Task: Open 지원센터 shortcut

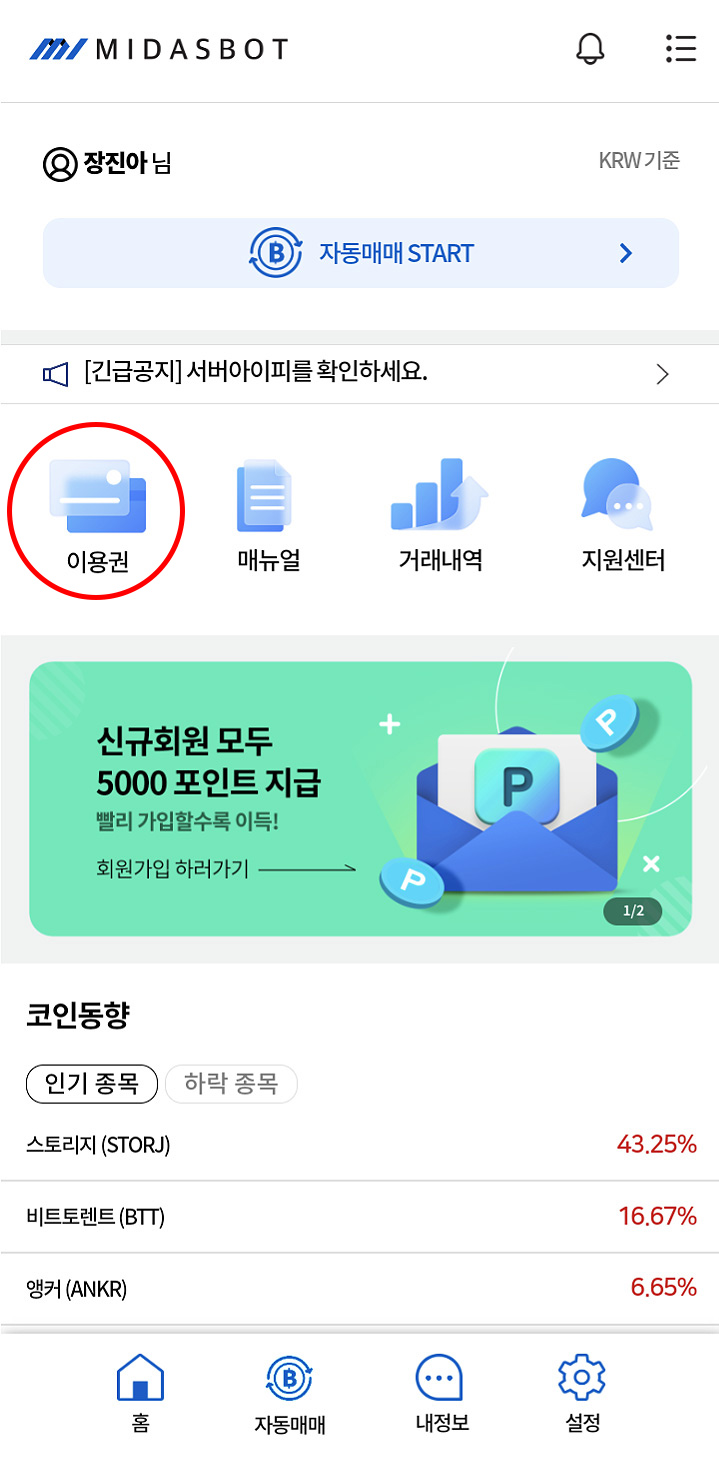Action: pos(622,516)
